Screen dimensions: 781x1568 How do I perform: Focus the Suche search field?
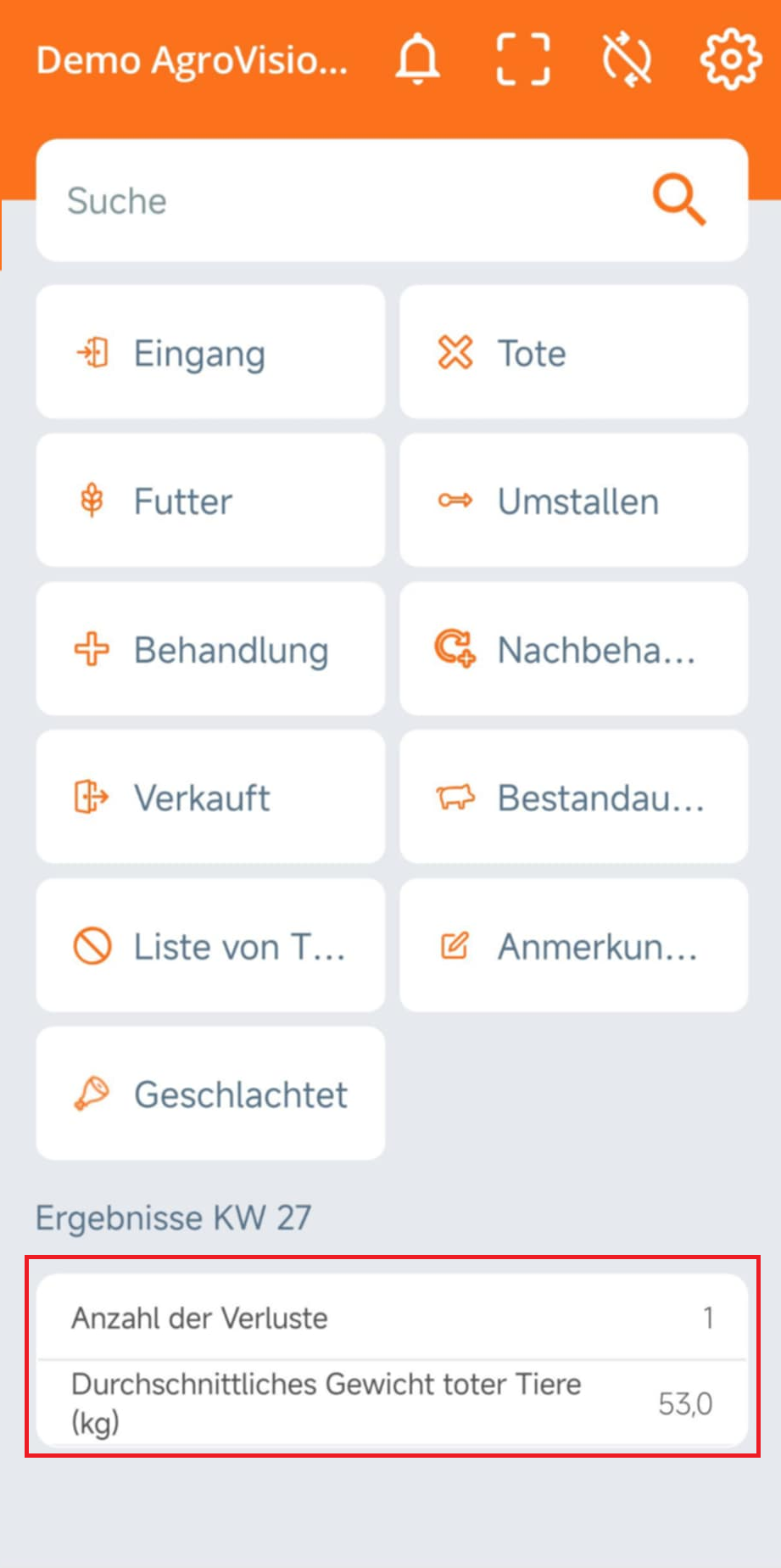(x=339, y=201)
